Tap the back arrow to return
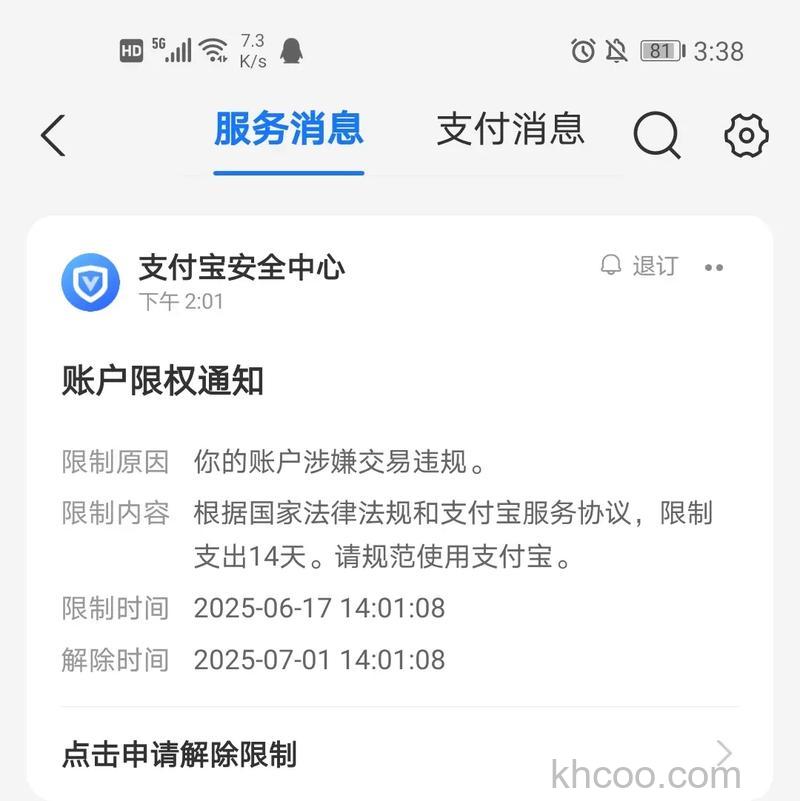The image size is (800, 801). point(52,134)
